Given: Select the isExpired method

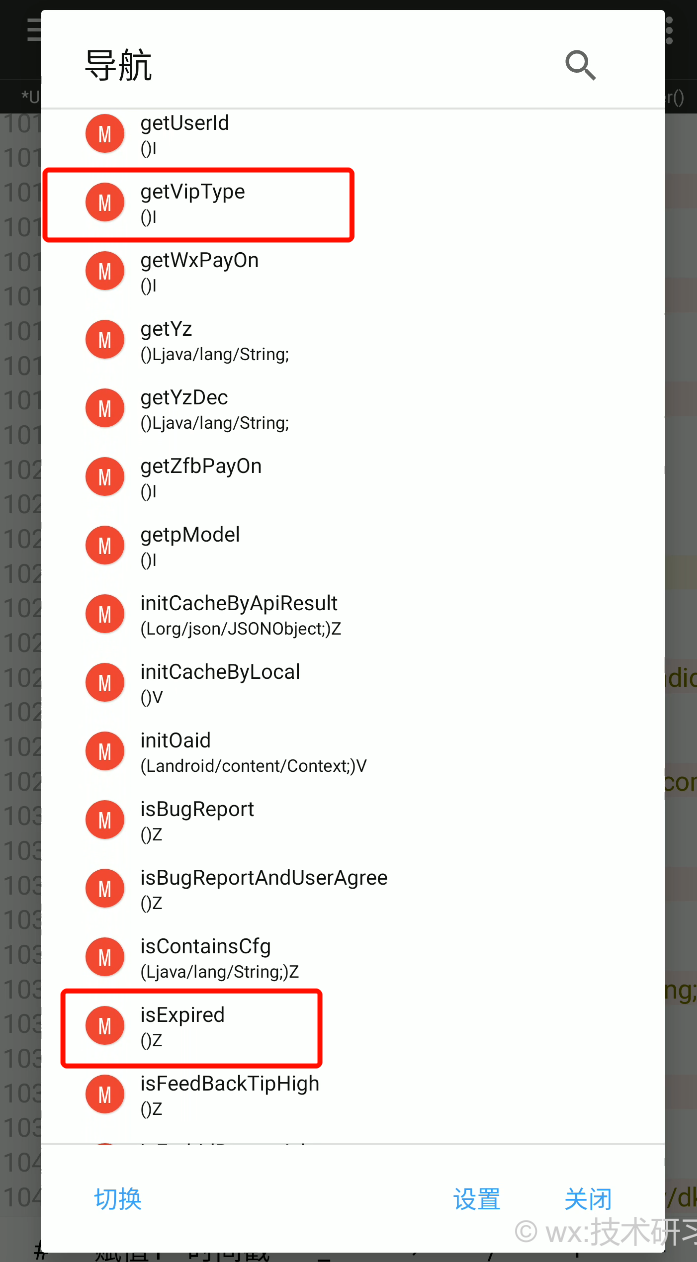Looking at the screenshot, I should click(x=353, y=1027).
